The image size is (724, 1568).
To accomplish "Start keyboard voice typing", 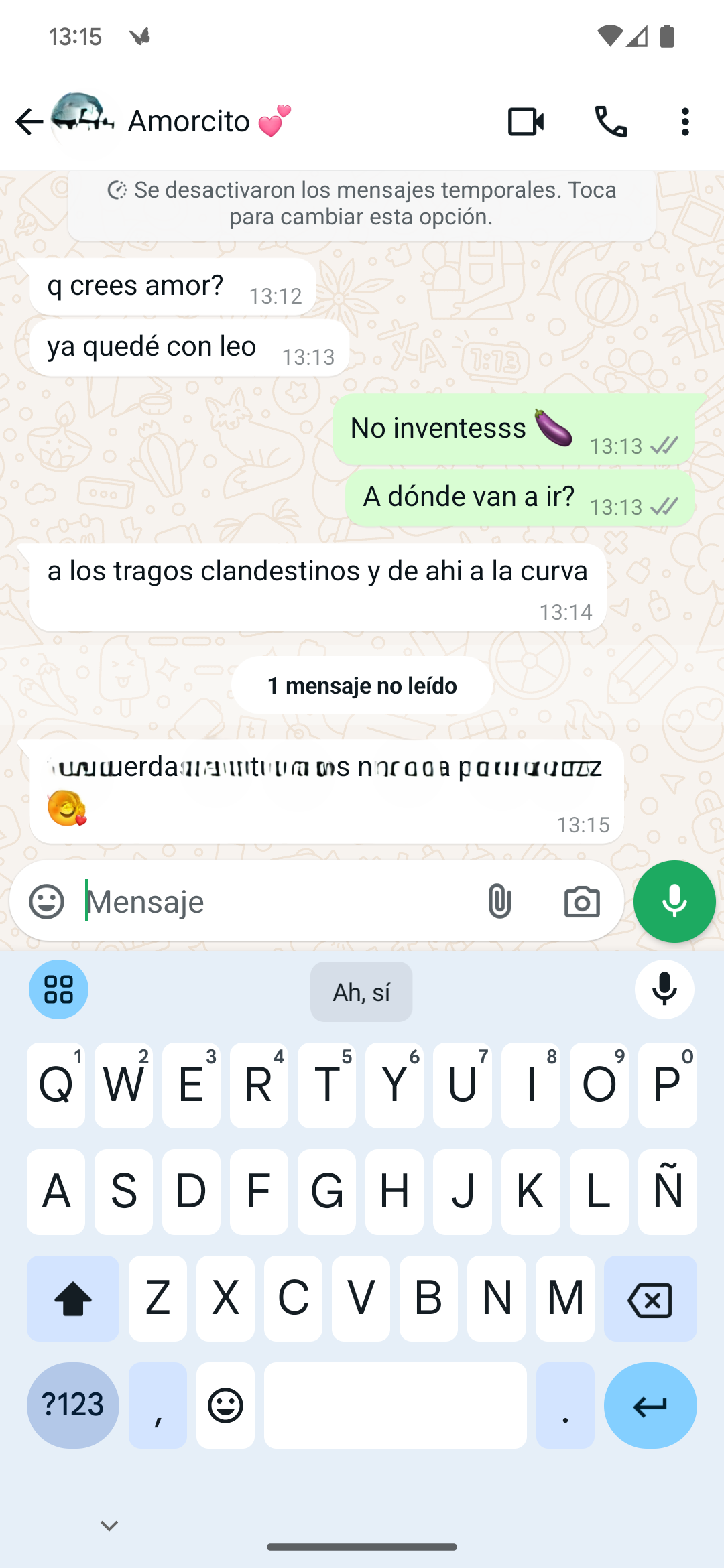I will [664, 990].
